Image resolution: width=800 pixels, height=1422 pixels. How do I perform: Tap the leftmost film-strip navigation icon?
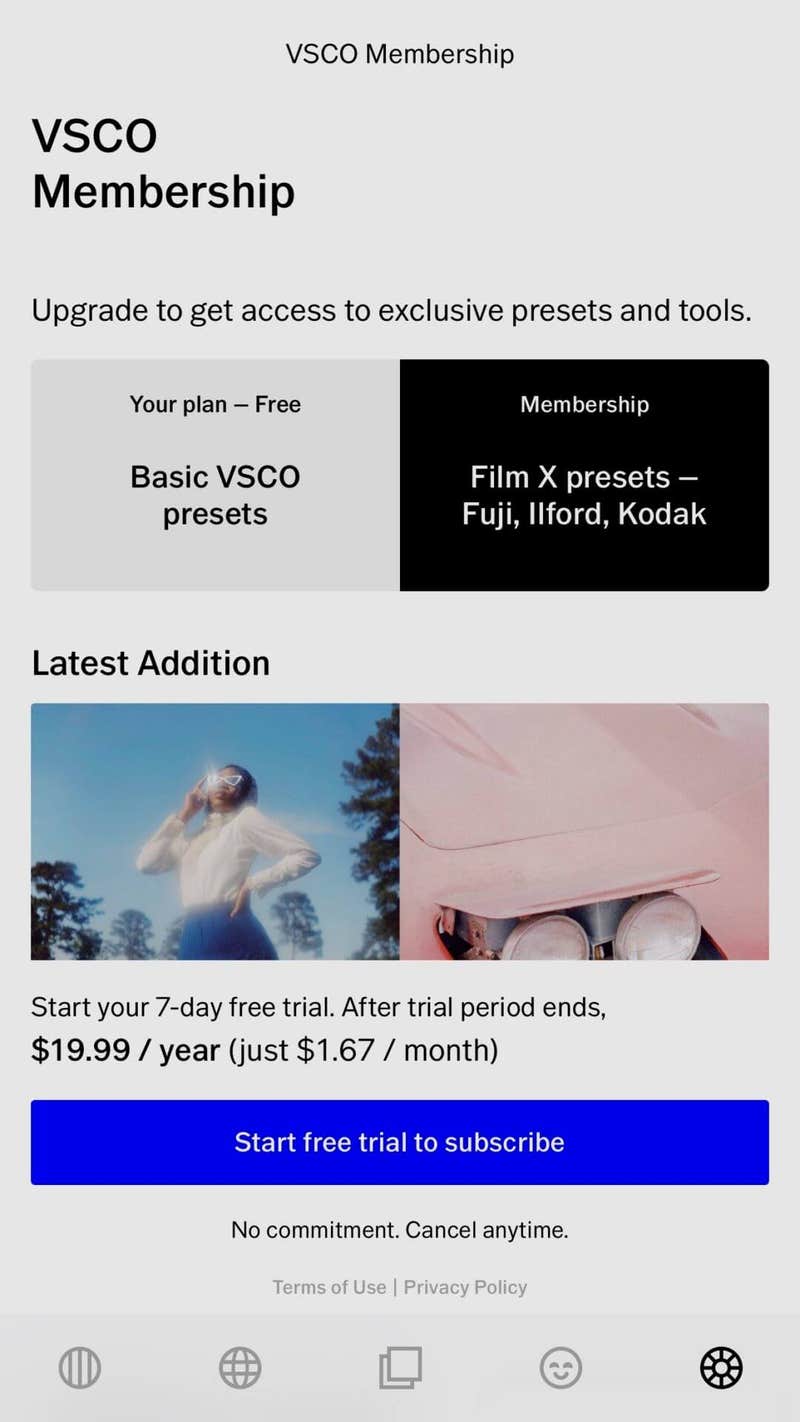point(80,1367)
